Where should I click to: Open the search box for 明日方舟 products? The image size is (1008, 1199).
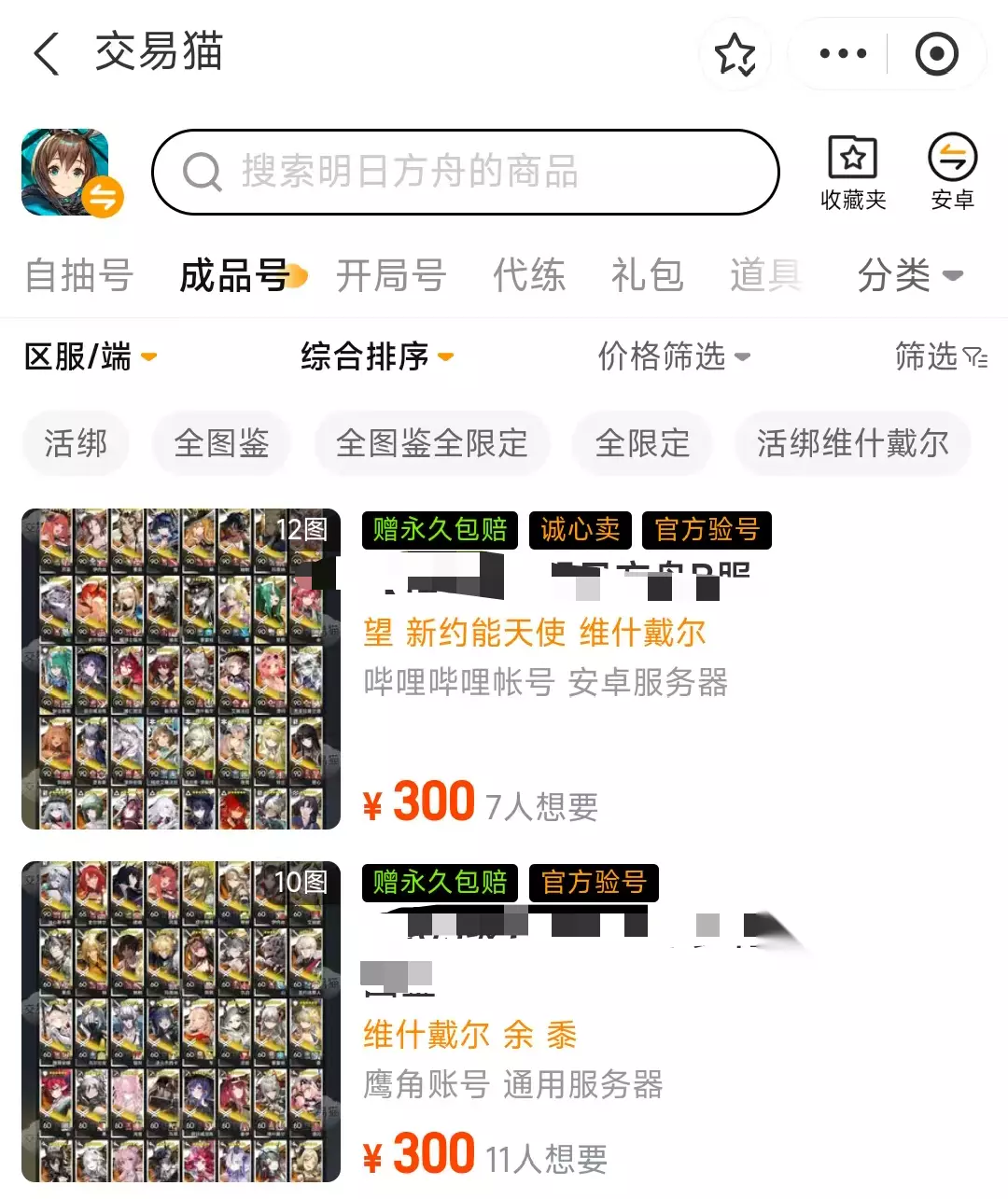point(465,172)
